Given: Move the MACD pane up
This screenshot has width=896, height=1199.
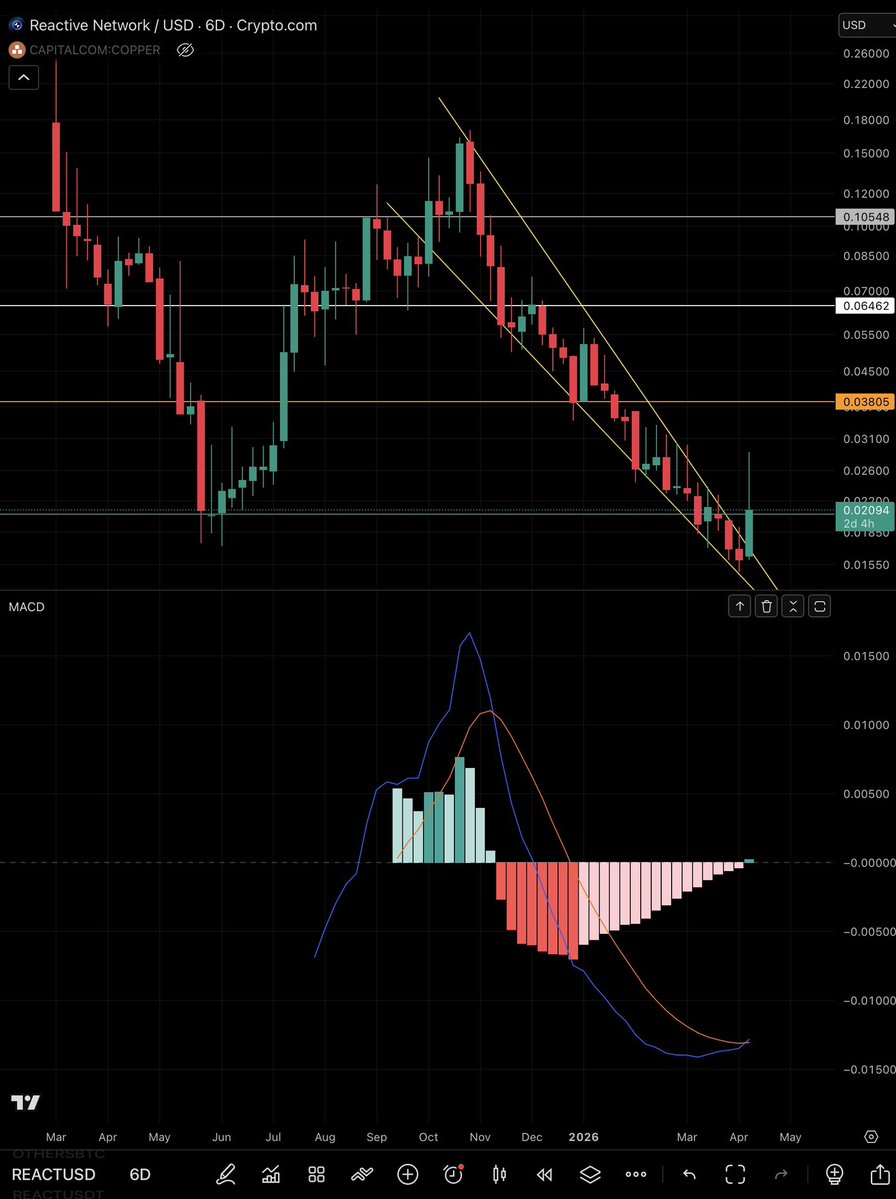Looking at the screenshot, I should coord(739,606).
